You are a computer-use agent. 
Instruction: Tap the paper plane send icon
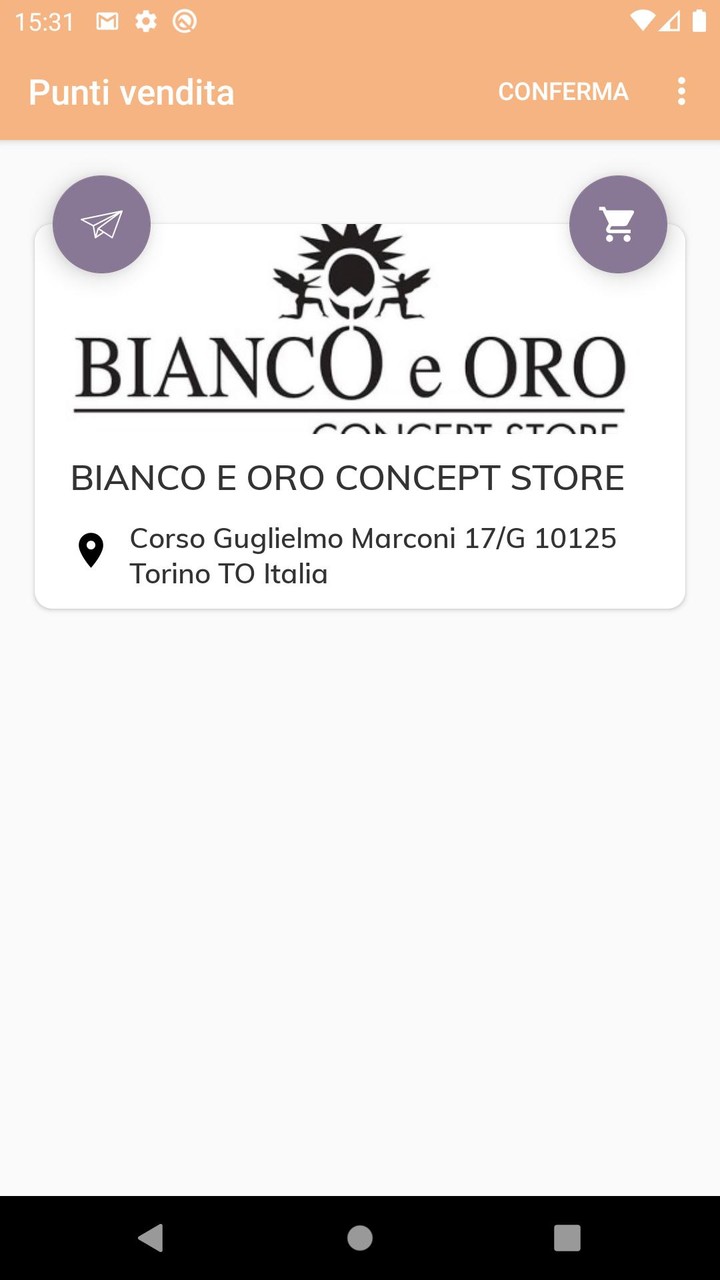101,224
